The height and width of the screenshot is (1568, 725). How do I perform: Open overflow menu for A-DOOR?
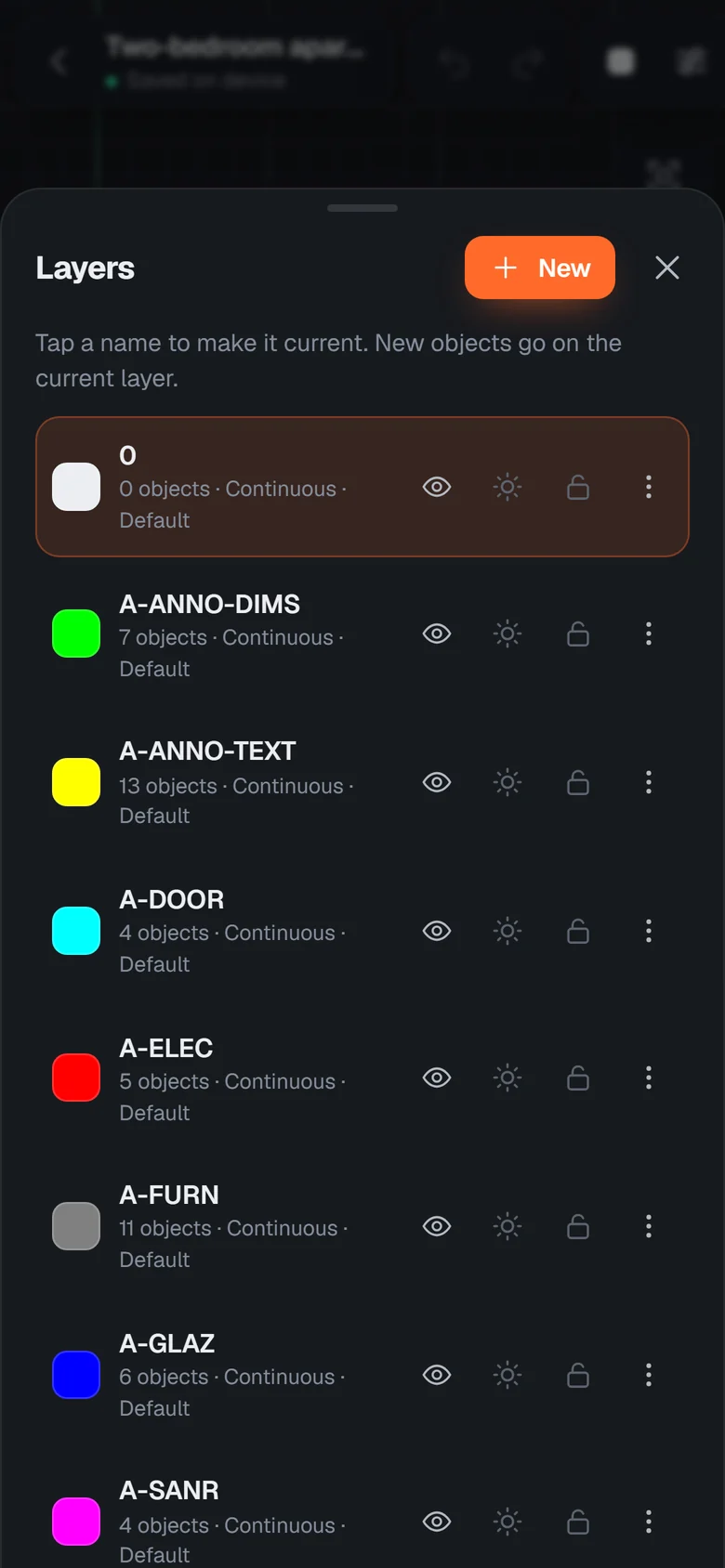tap(649, 931)
